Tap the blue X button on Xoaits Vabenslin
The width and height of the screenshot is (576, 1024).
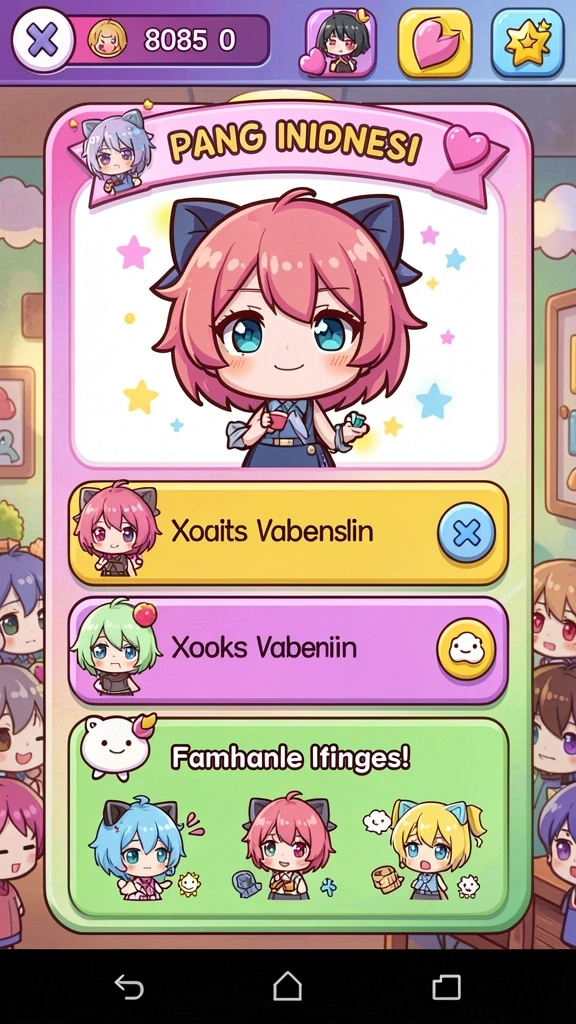click(x=466, y=533)
